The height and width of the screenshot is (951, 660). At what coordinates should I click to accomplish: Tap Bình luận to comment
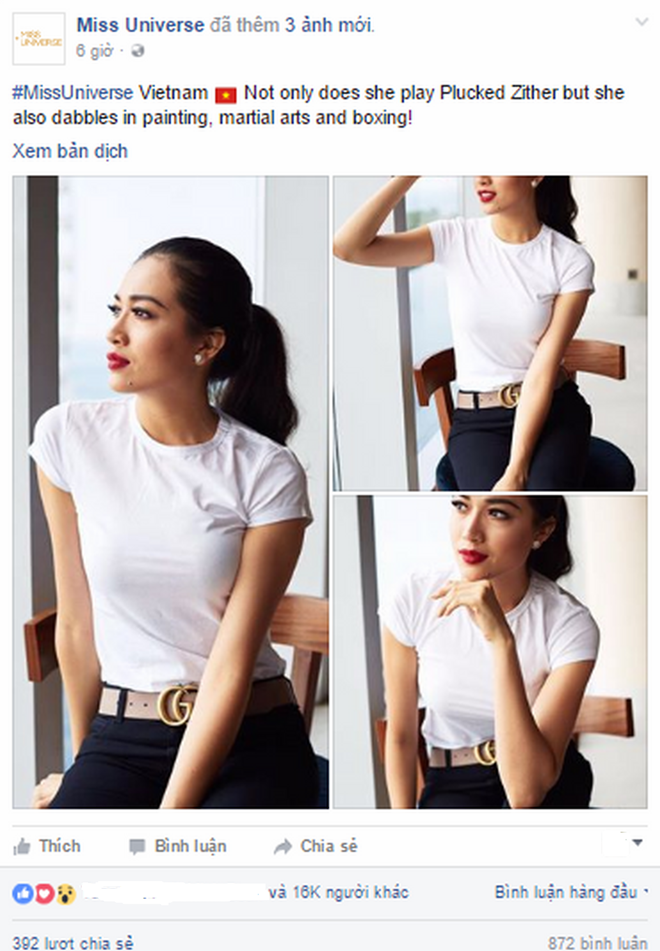pyautogui.click(x=178, y=846)
